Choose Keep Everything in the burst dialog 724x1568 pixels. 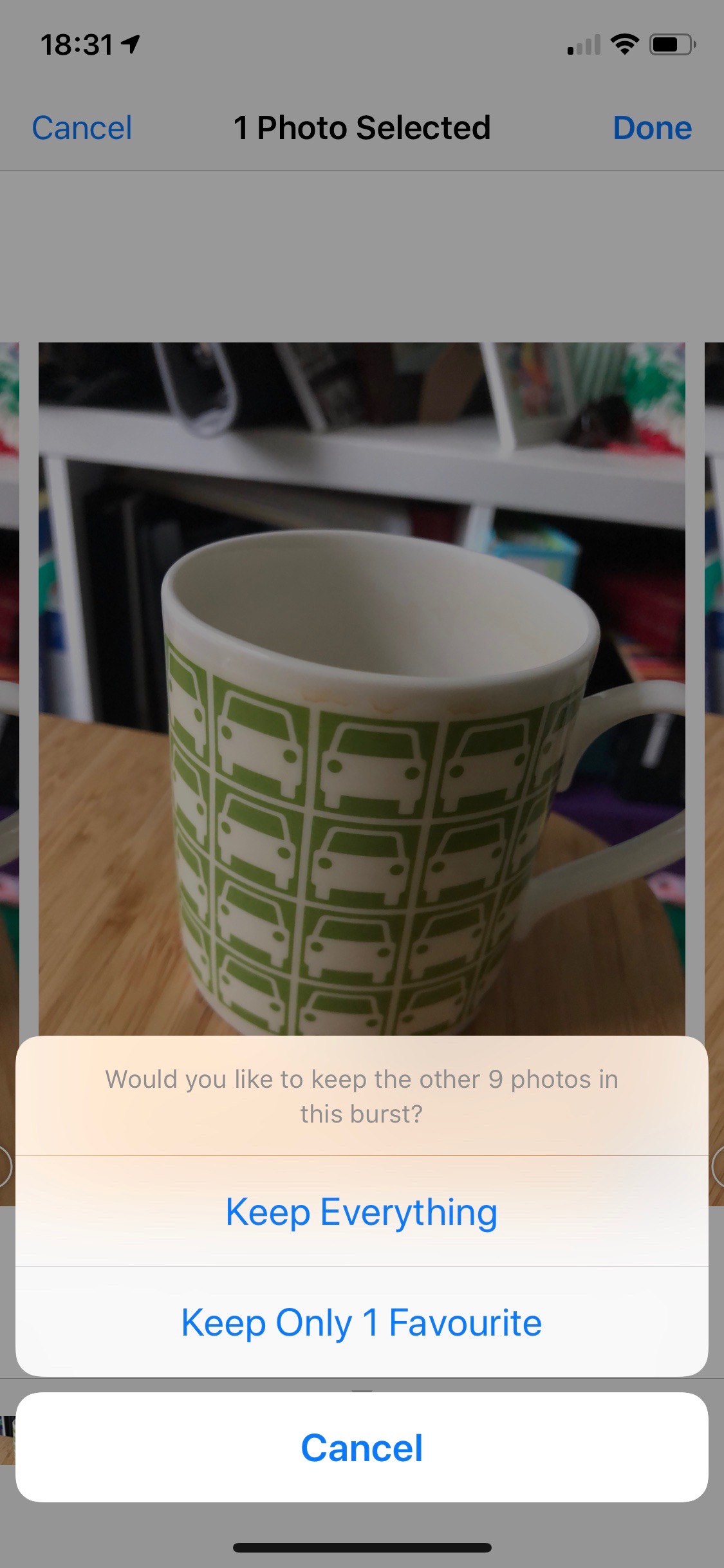coord(362,1211)
